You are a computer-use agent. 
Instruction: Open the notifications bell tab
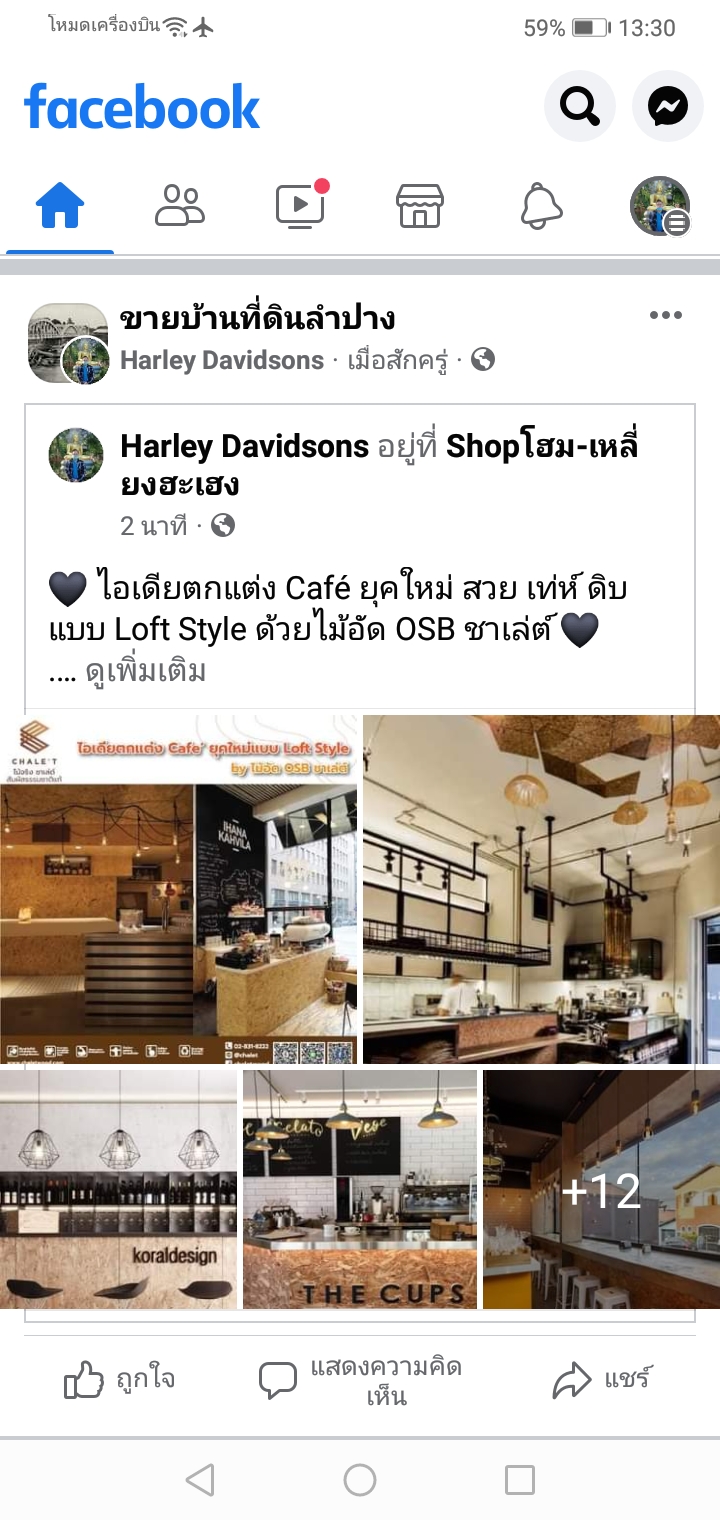tap(541, 207)
